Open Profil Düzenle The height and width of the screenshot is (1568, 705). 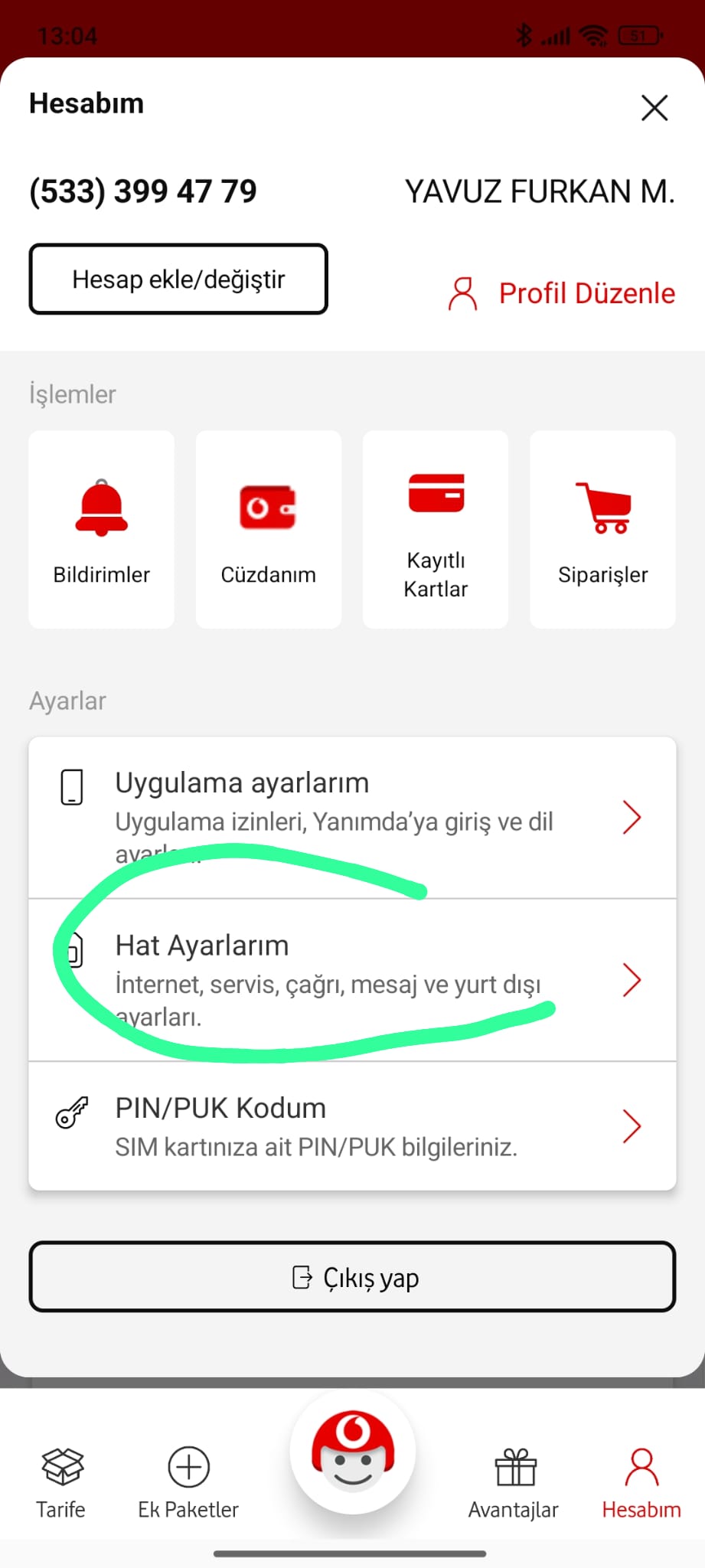click(563, 293)
